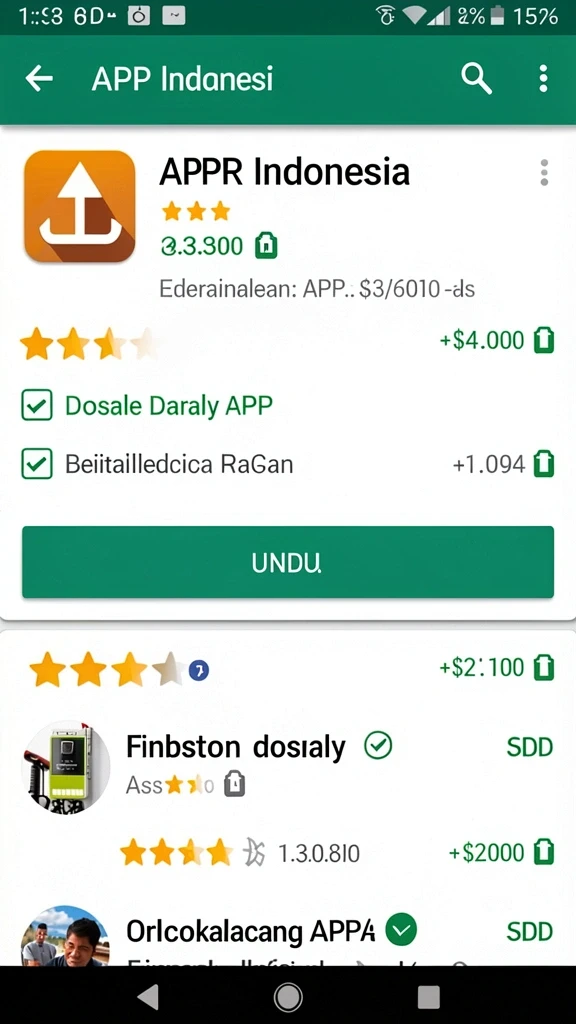The height and width of the screenshot is (1024, 576).
Task: Tap the green UNDU button
Action: [288, 562]
